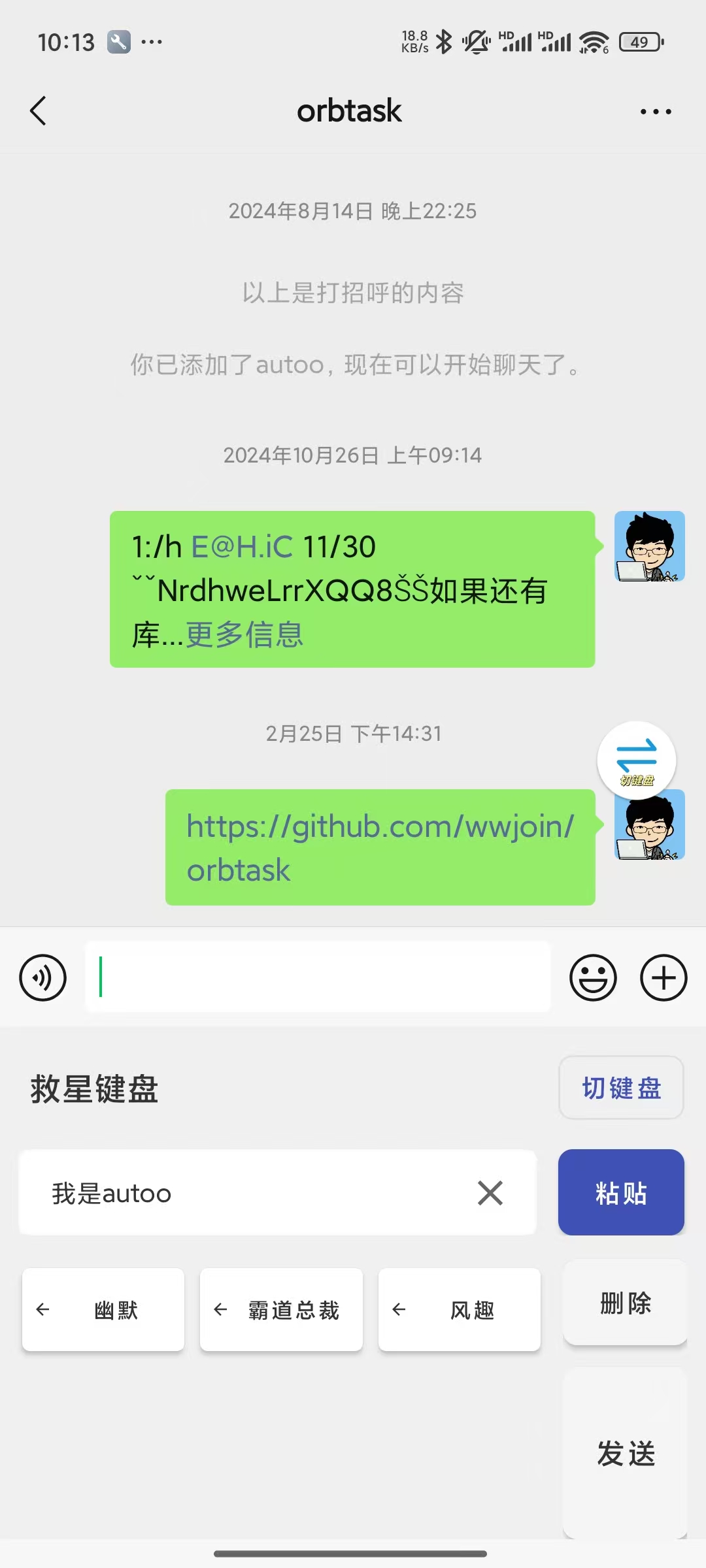706x1568 pixels.
Task: Tap the 删除 delete key
Action: pyautogui.click(x=625, y=1303)
